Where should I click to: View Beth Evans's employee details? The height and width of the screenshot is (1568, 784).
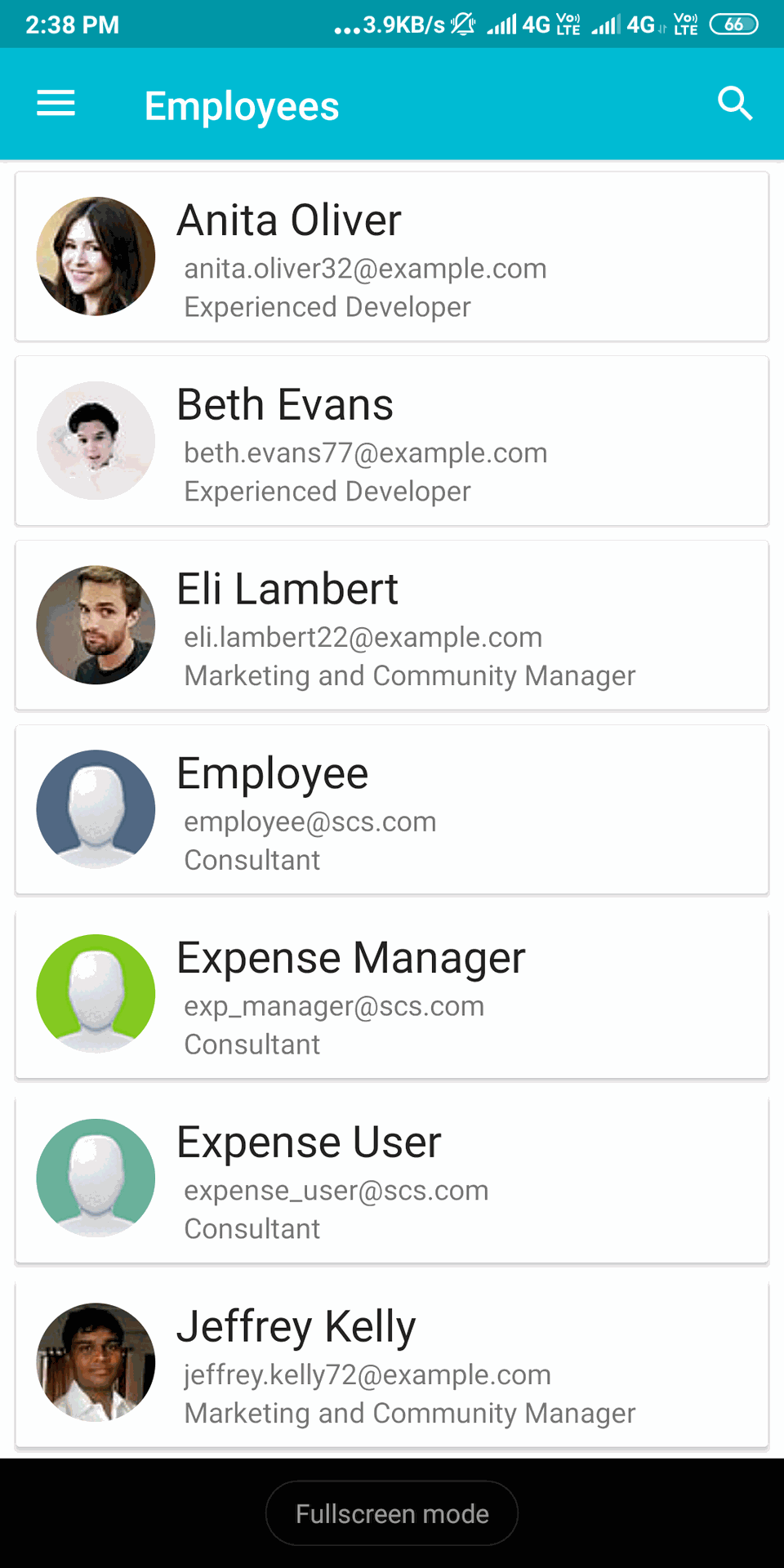[392, 441]
